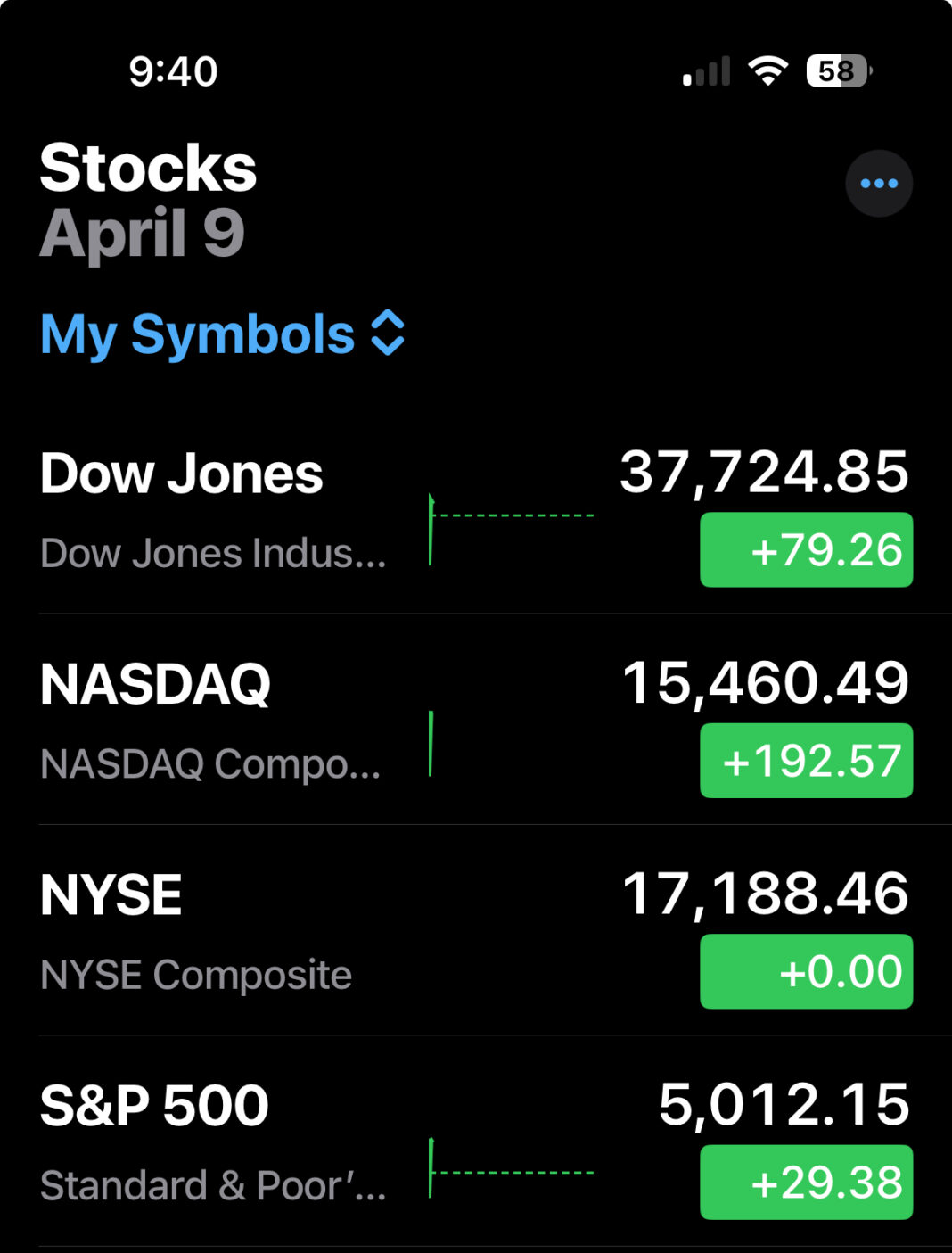Screen dimensions: 952x1253
Task: Switch the NASDAQ +192.57 change display
Action: point(806,761)
